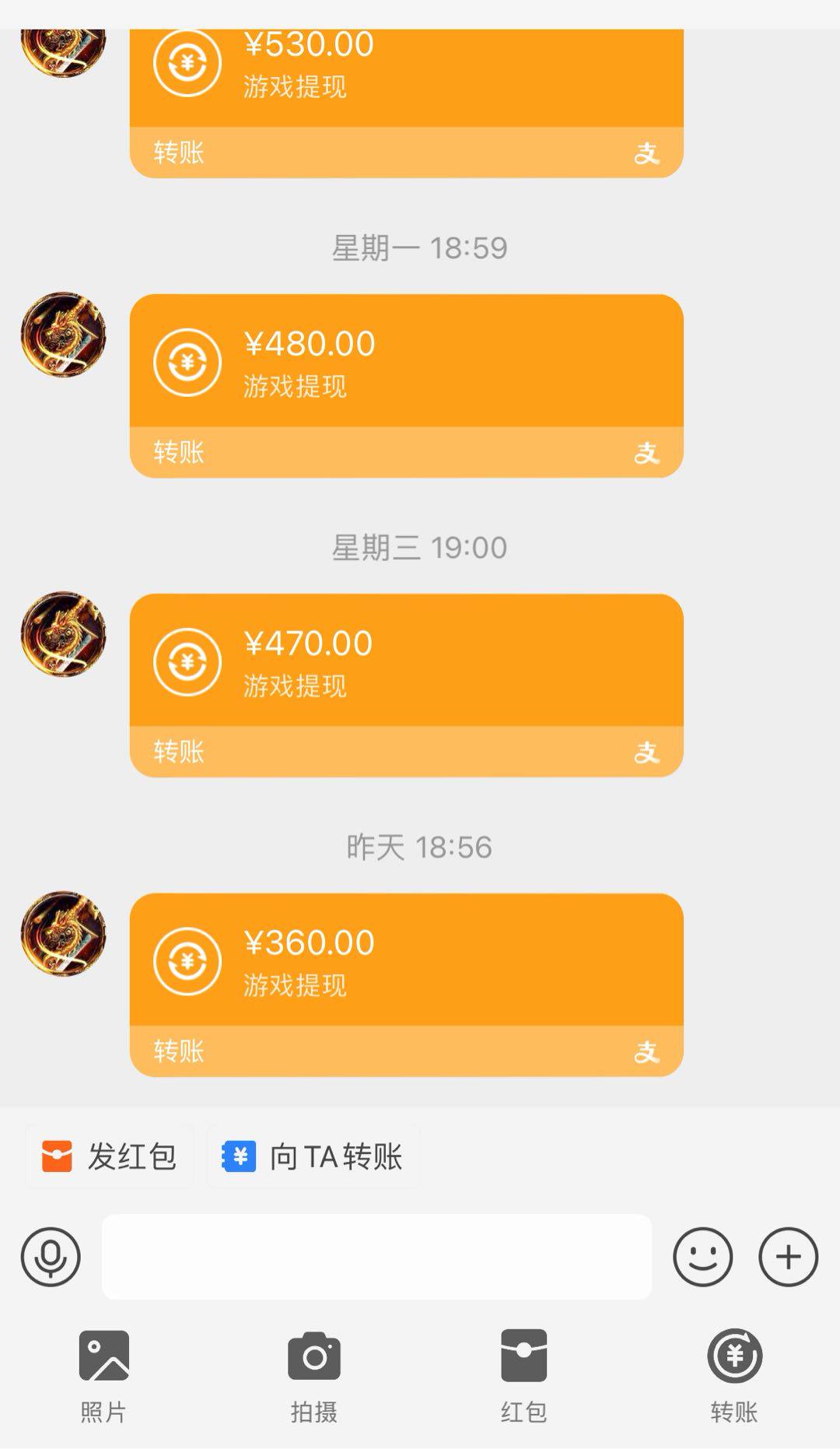Focus the message text field

[376, 1257]
